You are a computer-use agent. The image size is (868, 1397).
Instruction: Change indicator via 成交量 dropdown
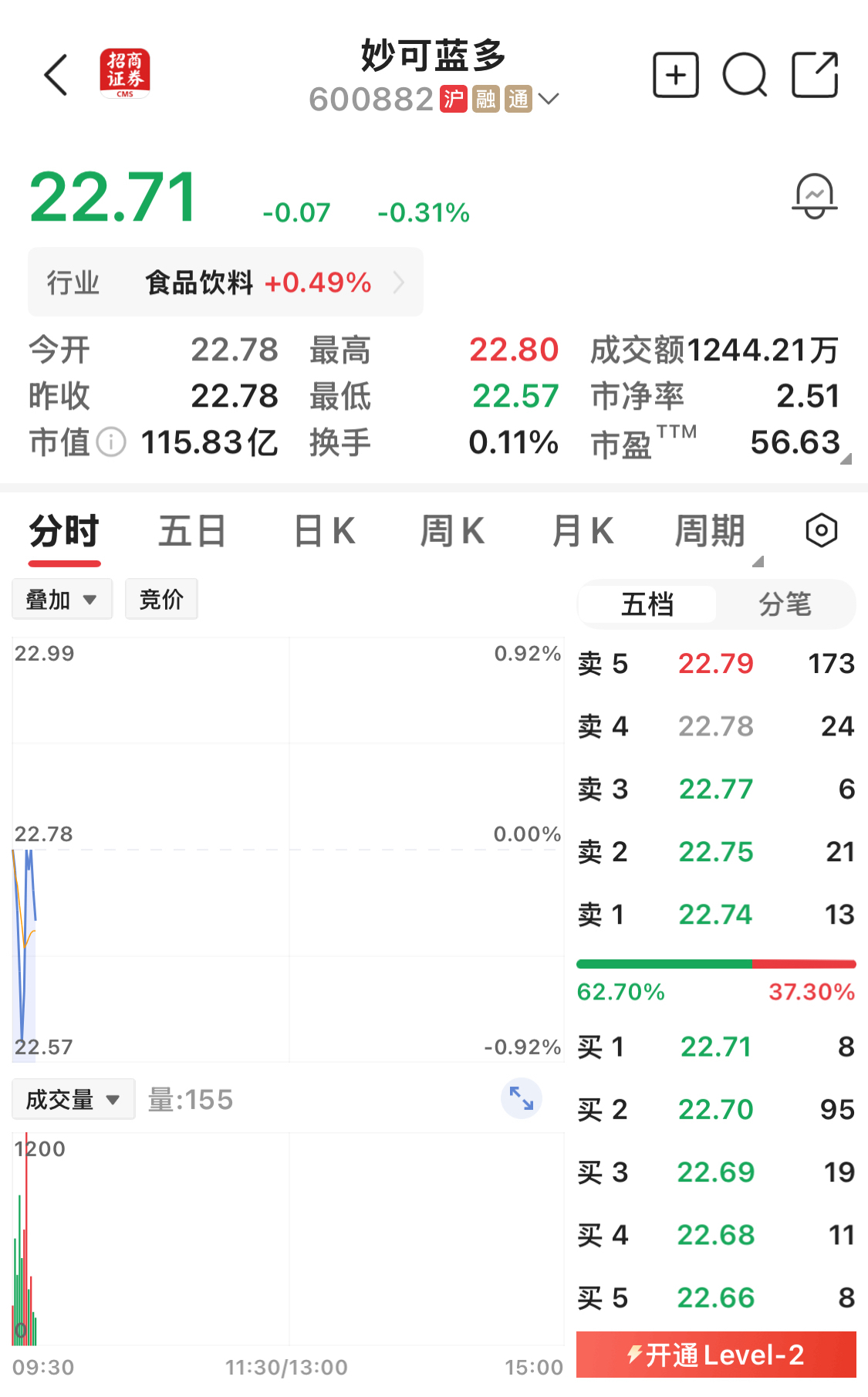[x=73, y=1099]
